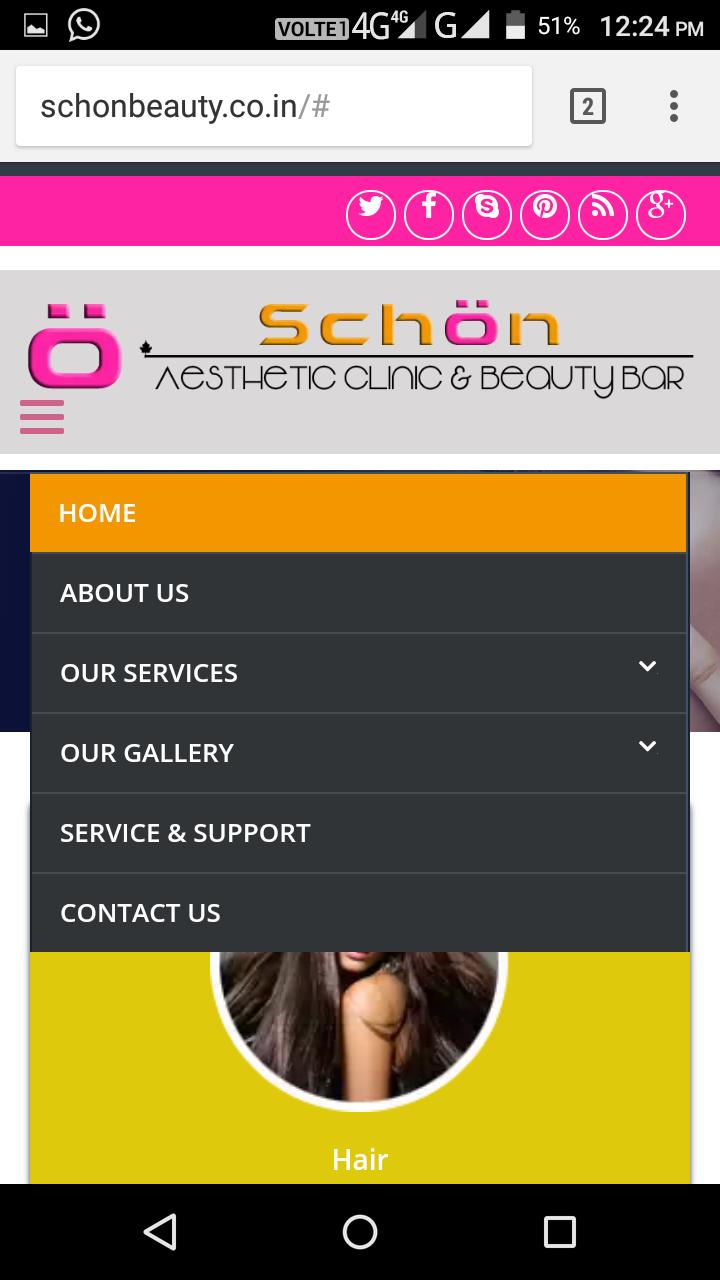This screenshot has height=1280, width=720.
Task: Tap the system back button
Action: [160, 1232]
